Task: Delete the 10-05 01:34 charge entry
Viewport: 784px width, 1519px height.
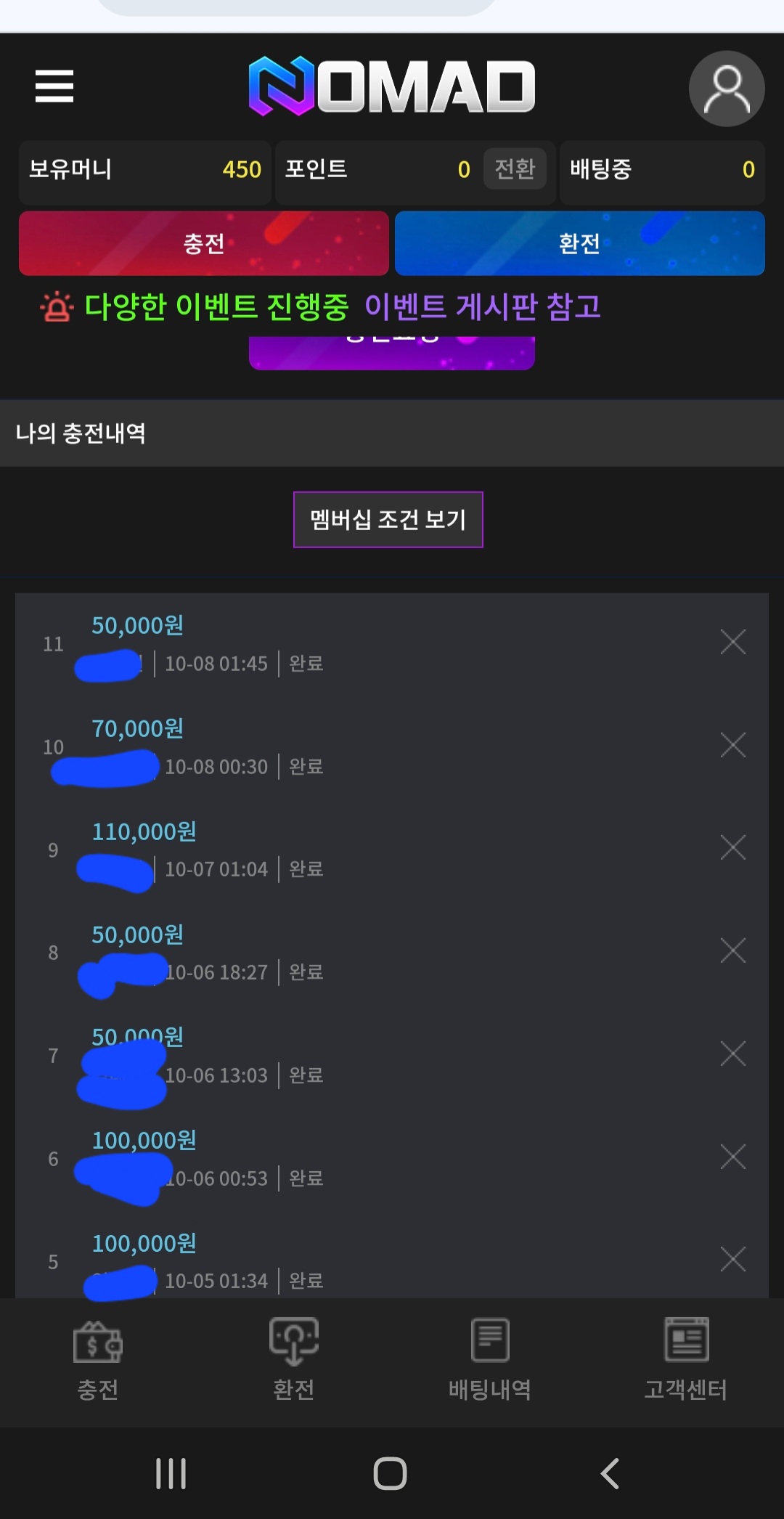Action: [732, 1259]
